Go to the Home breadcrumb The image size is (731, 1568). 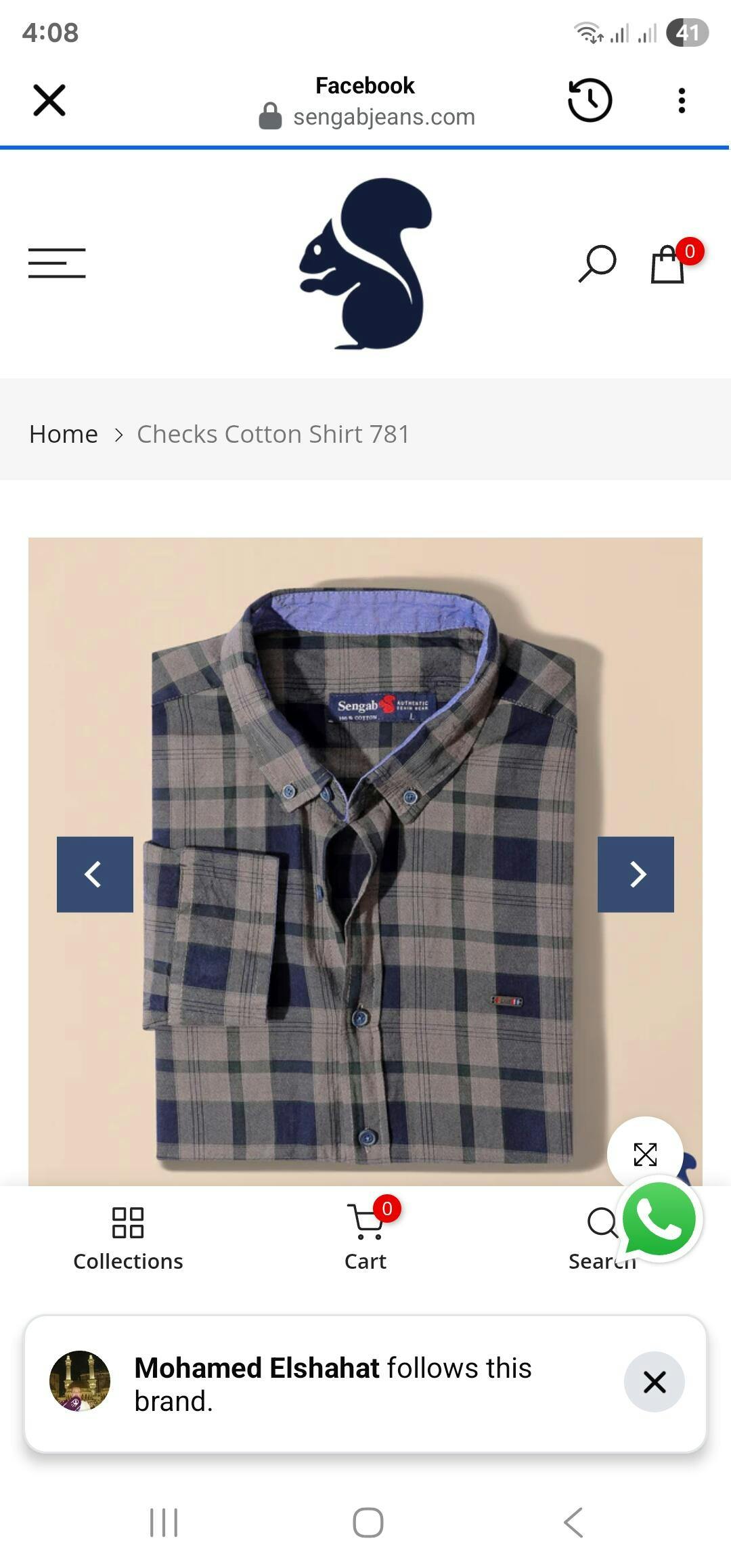pyautogui.click(x=64, y=434)
